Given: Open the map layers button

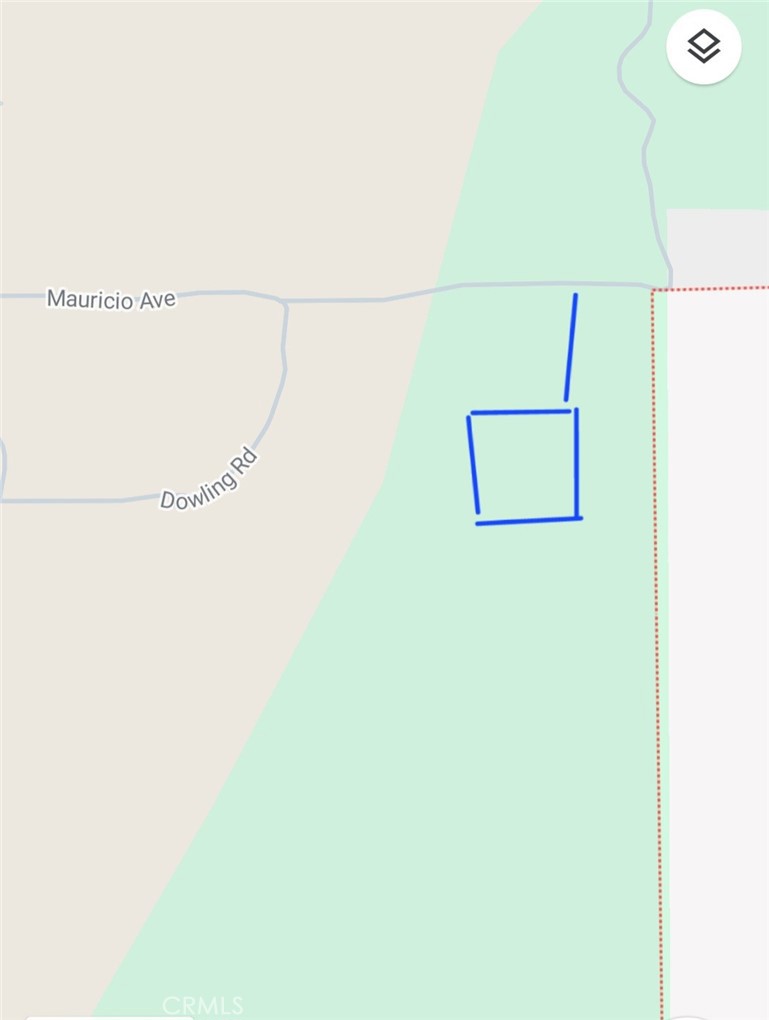Looking at the screenshot, I should (x=704, y=46).
